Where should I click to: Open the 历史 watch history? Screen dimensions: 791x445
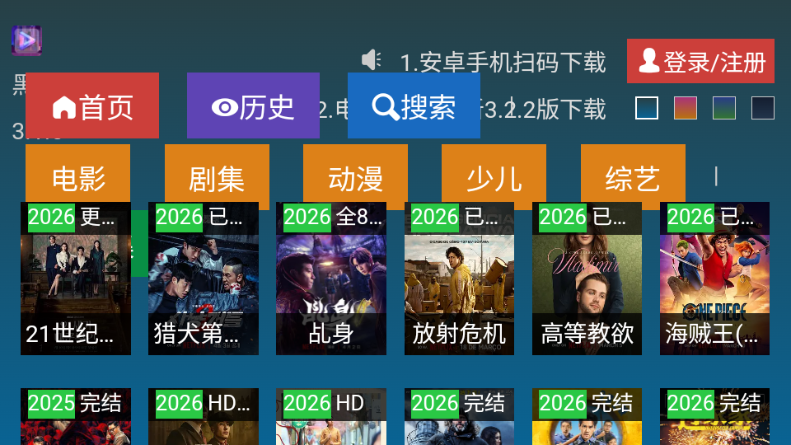pyautogui.click(x=253, y=106)
